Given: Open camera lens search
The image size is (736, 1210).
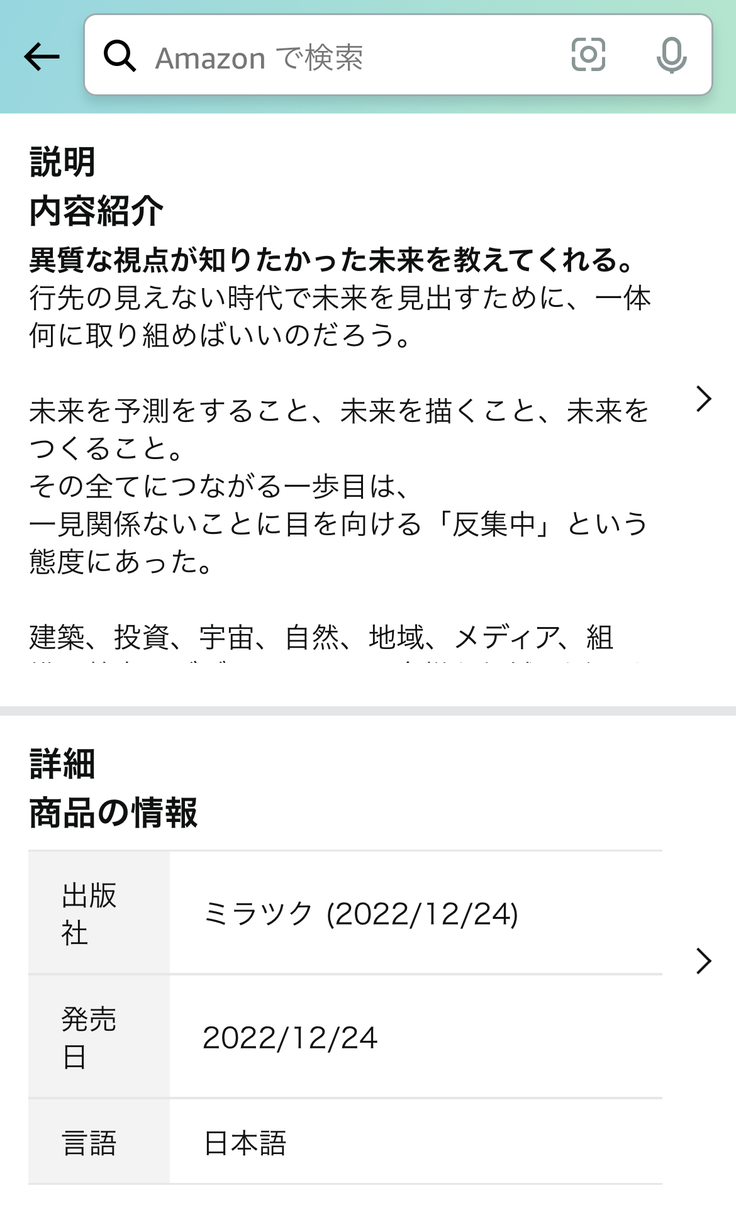Looking at the screenshot, I should point(588,55).
